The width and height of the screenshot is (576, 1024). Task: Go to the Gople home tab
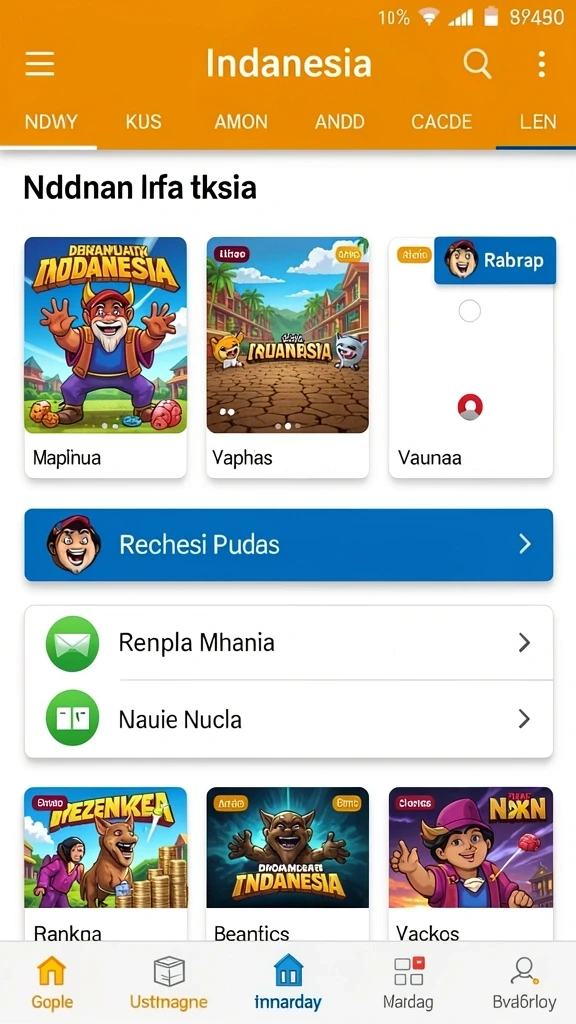52,982
